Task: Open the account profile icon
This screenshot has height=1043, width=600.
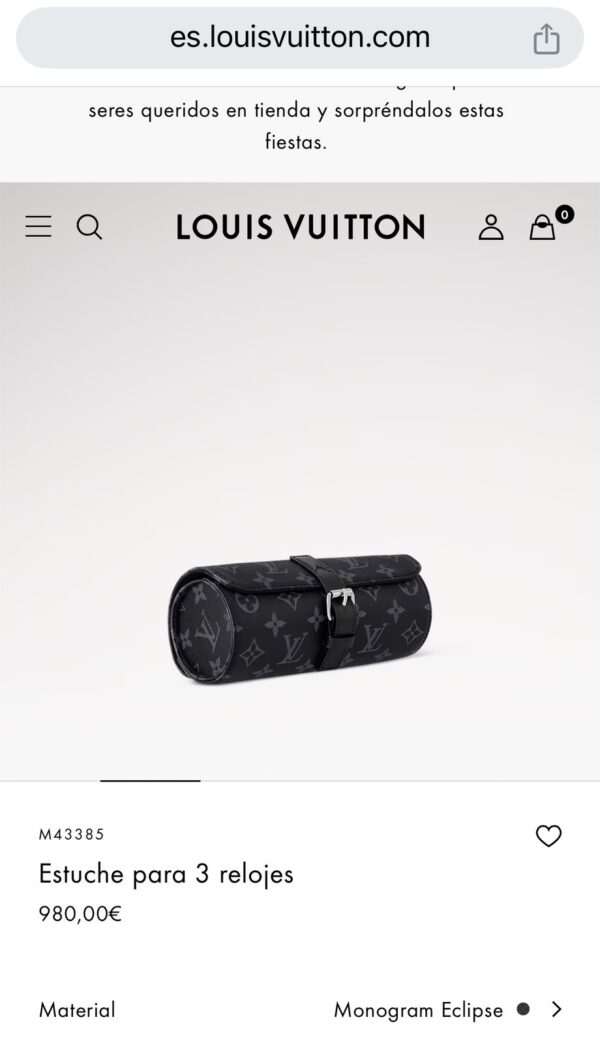Action: (x=491, y=227)
